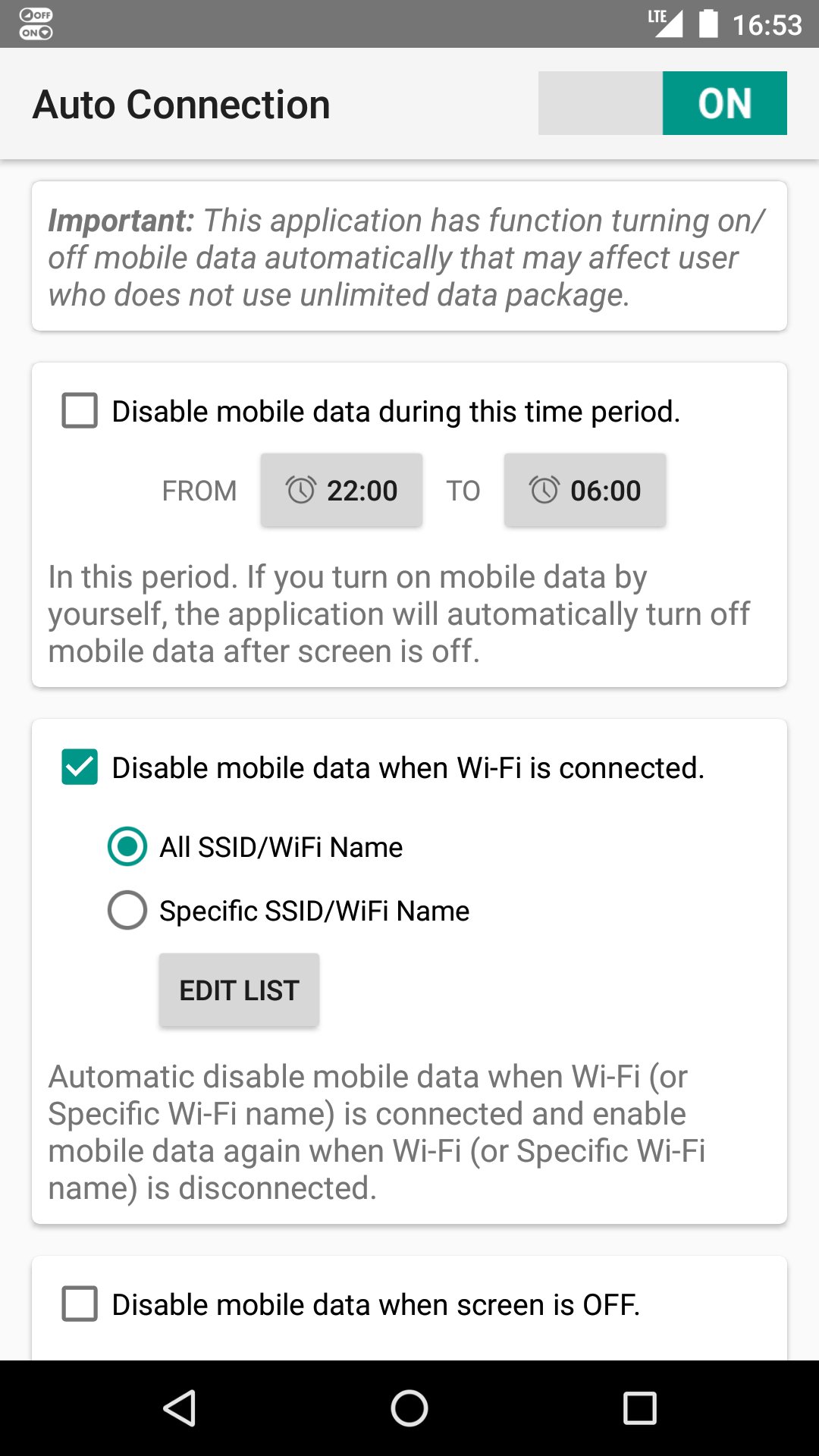Change the FROM time 22:00
This screenshot has width=819, height=1456.
pos(341,491)
